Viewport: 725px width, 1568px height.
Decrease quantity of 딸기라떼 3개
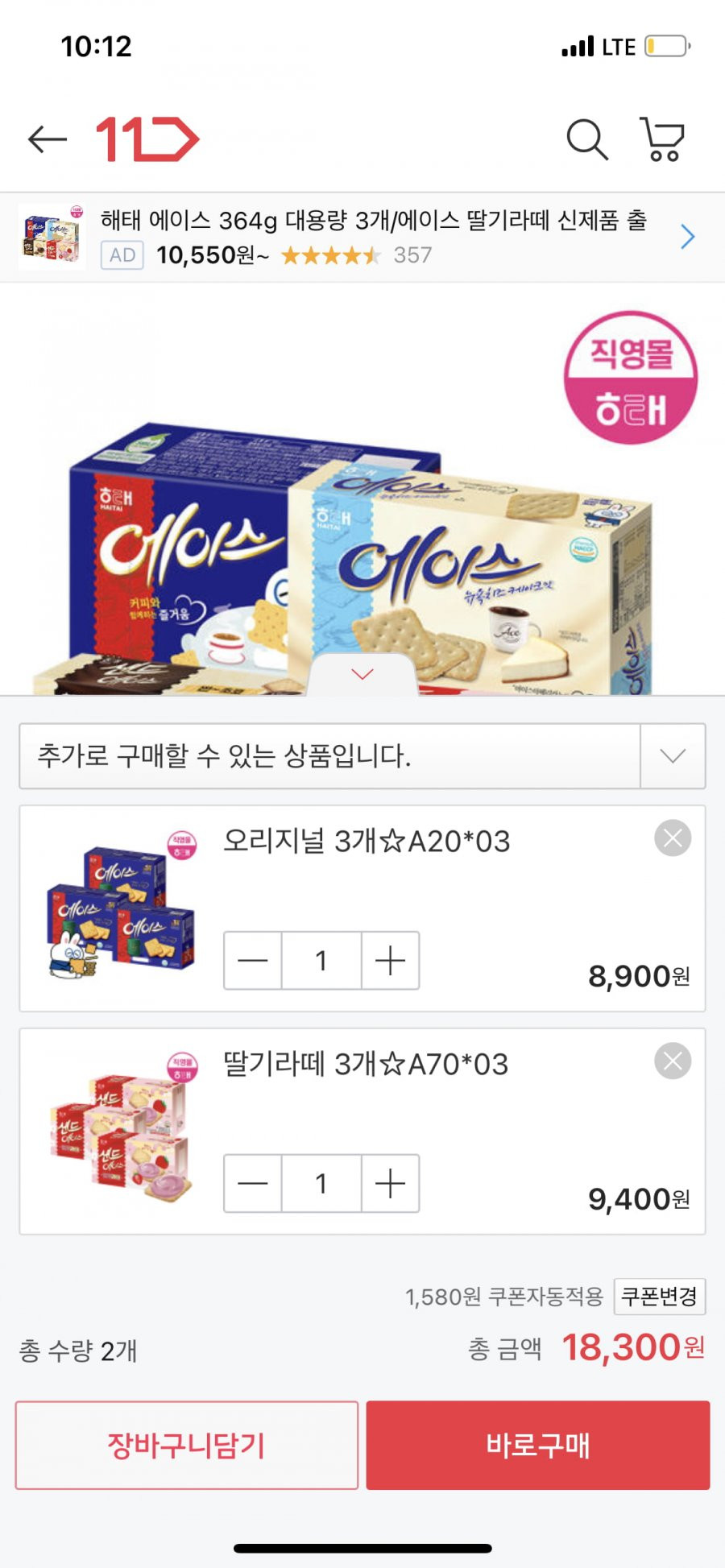pos(253,1183)
